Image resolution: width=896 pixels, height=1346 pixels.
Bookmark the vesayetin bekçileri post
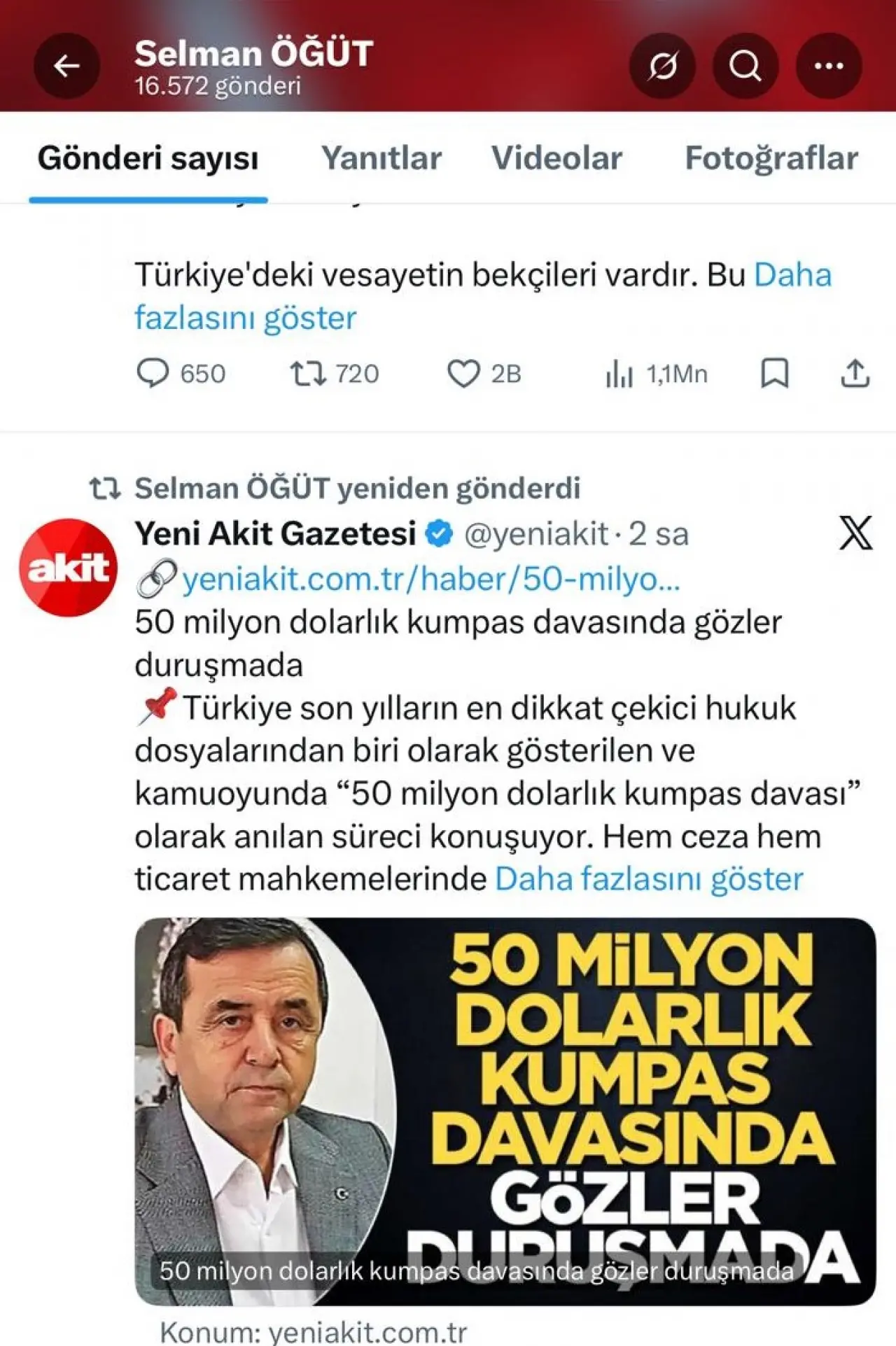tap(774, 373)
